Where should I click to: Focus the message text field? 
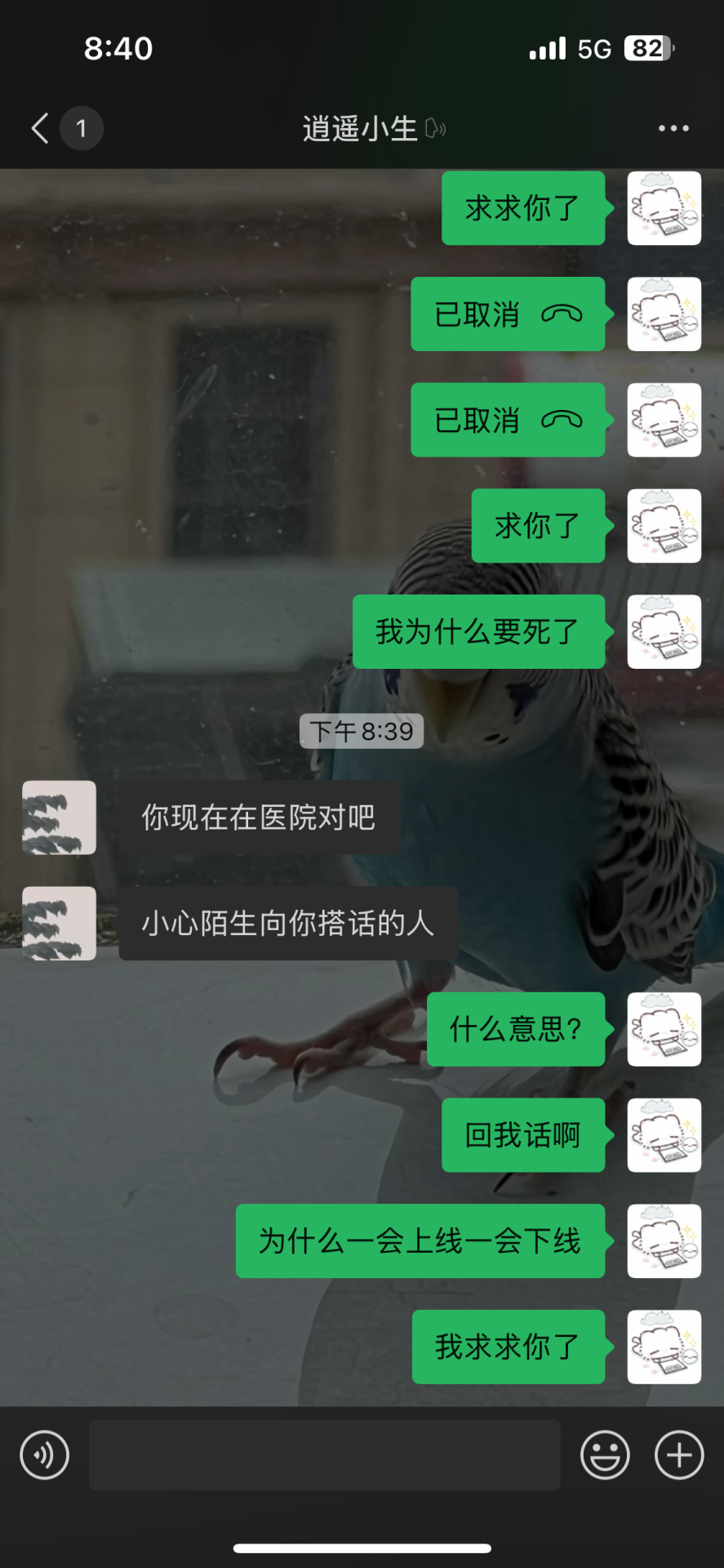pyautogui.click(x=324, y=1454)
